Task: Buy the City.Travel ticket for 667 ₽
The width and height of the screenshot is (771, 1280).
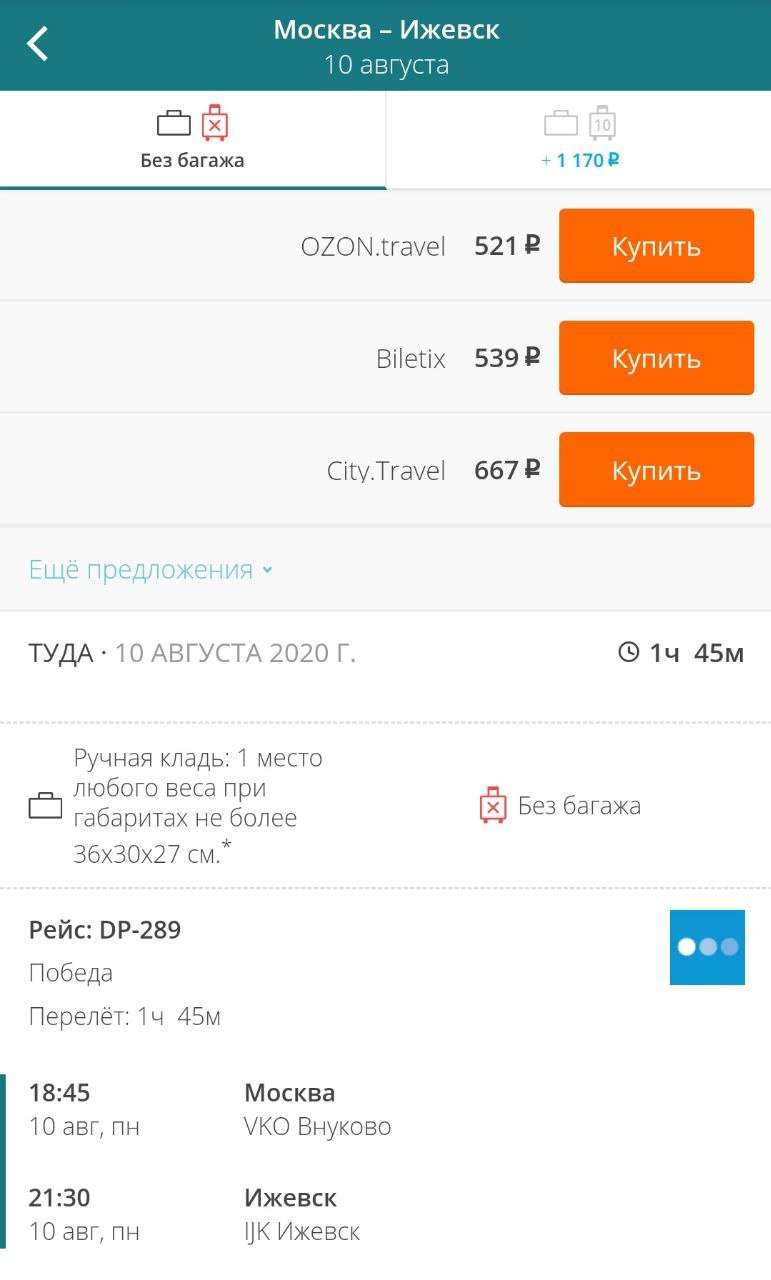Action: point(656,470)
